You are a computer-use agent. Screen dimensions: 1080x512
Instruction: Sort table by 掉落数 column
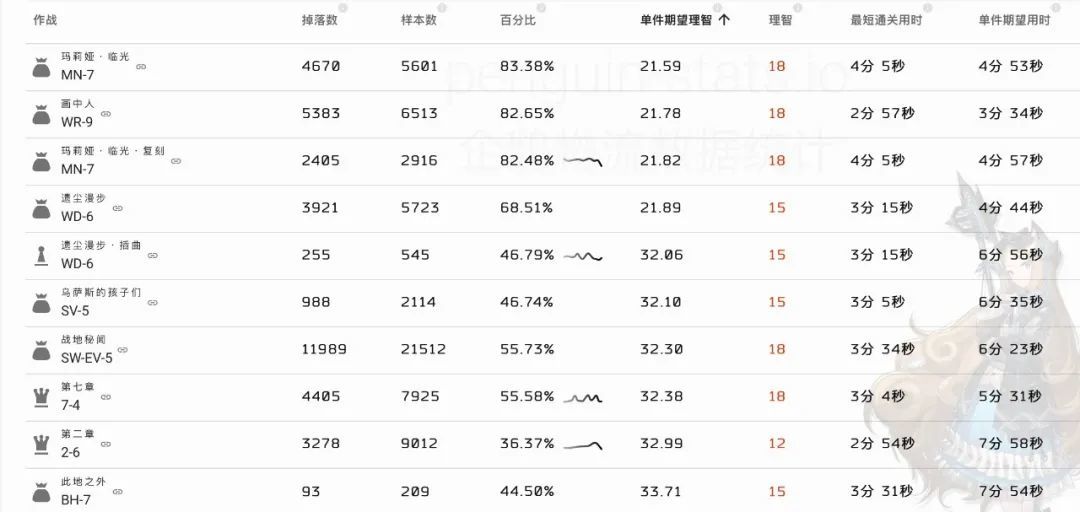coord(320,20)
